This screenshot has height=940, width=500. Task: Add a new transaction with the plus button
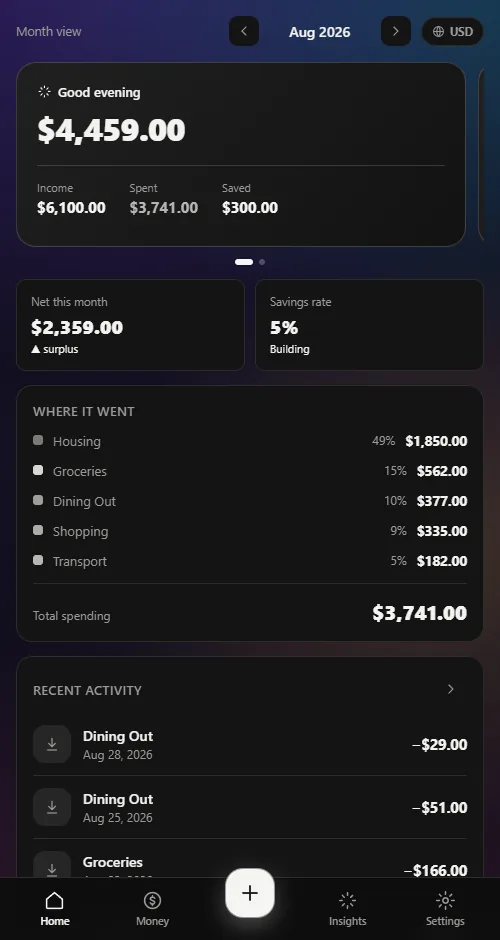pos(250,893)
